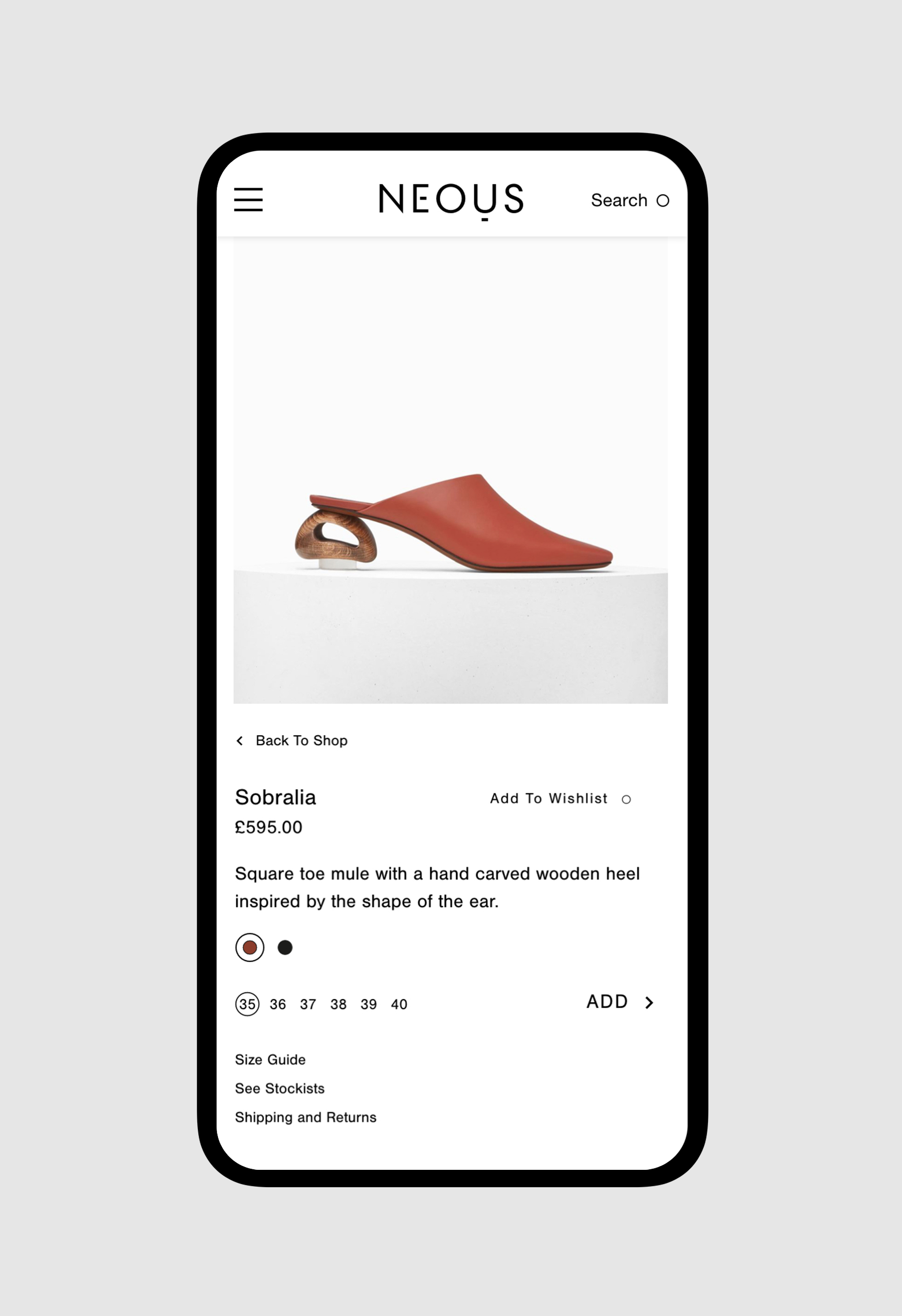The height and width of the screenshot is (1316, 902).
Task: Select the black colour swatch
Action: (285, 948)
